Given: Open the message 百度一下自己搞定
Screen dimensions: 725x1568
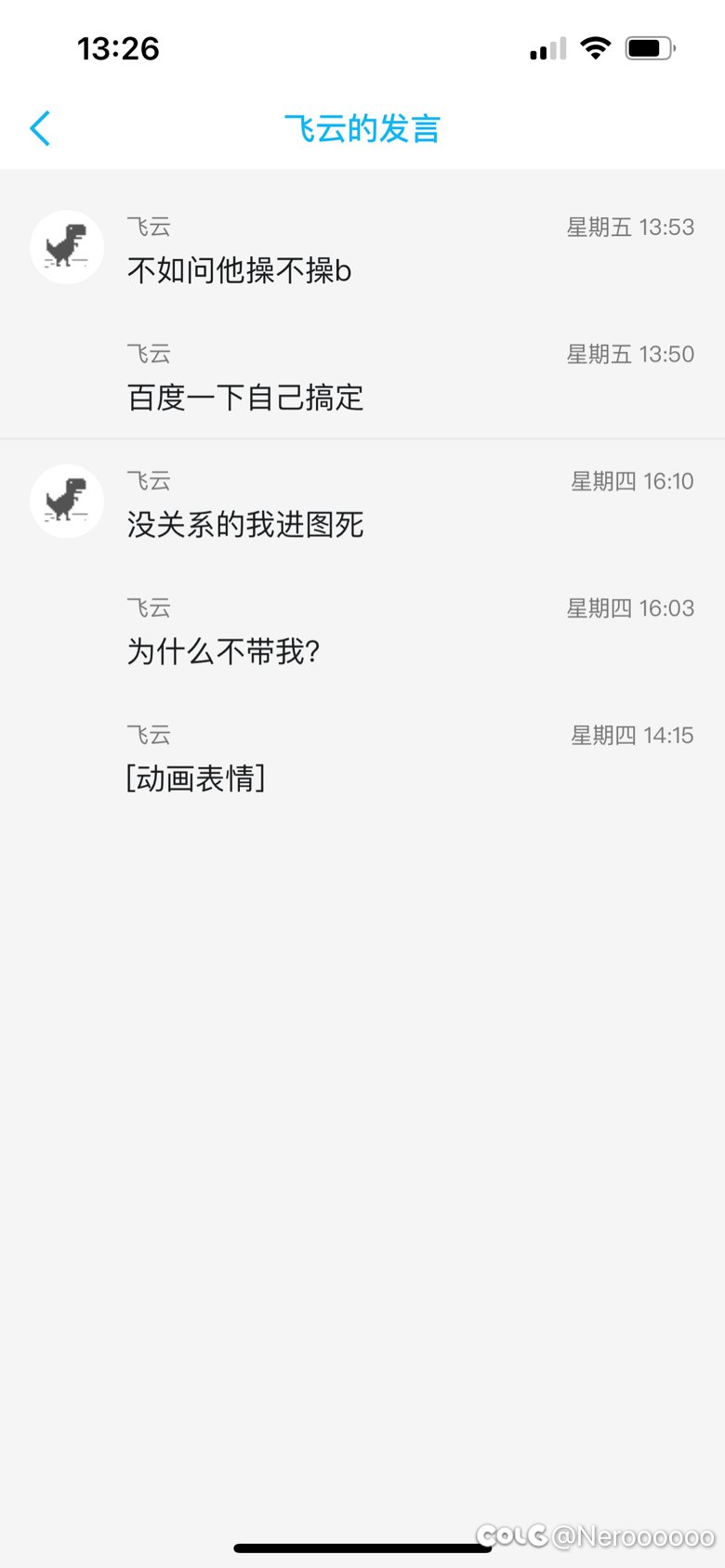Looking at the screenshot, I should pos(362,375).
